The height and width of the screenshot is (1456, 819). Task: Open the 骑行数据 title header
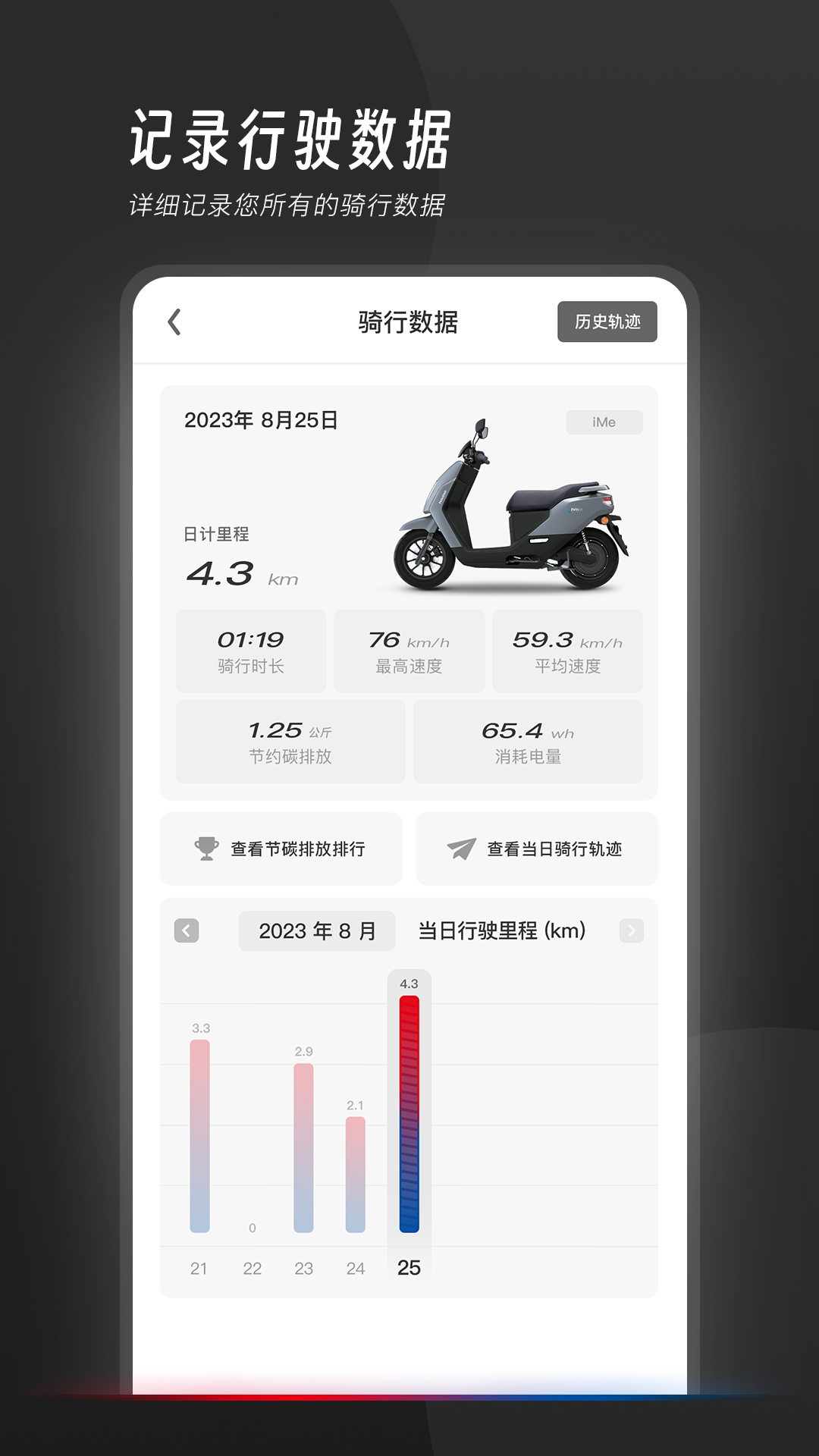pos(409,321)
